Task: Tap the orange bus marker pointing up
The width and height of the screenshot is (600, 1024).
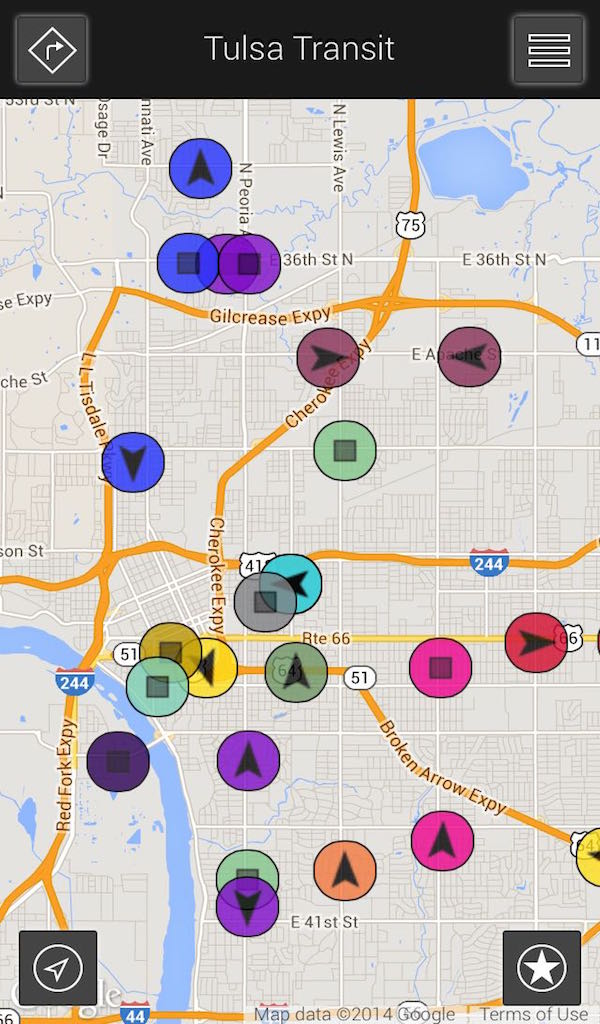Action: (x=345, y=870)
